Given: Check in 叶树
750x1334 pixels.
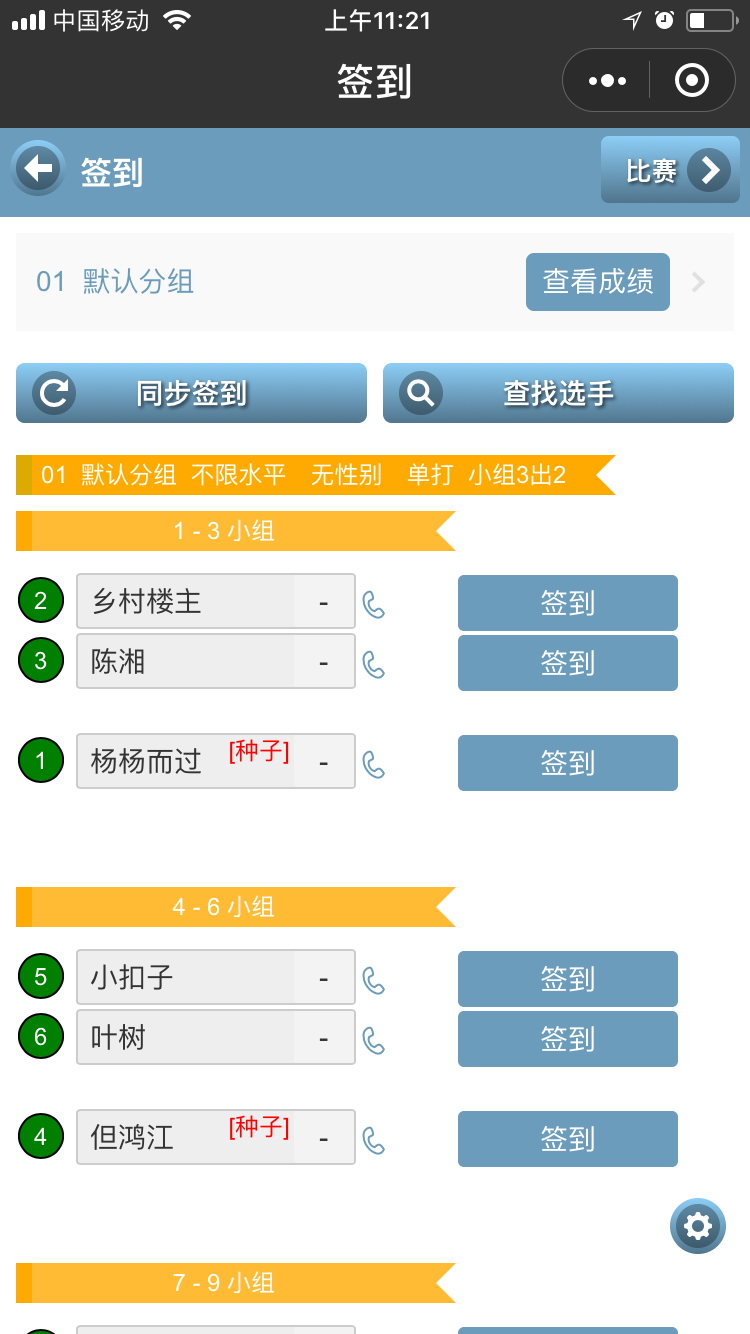Looking at the screenshot, I should [568, 1039].
